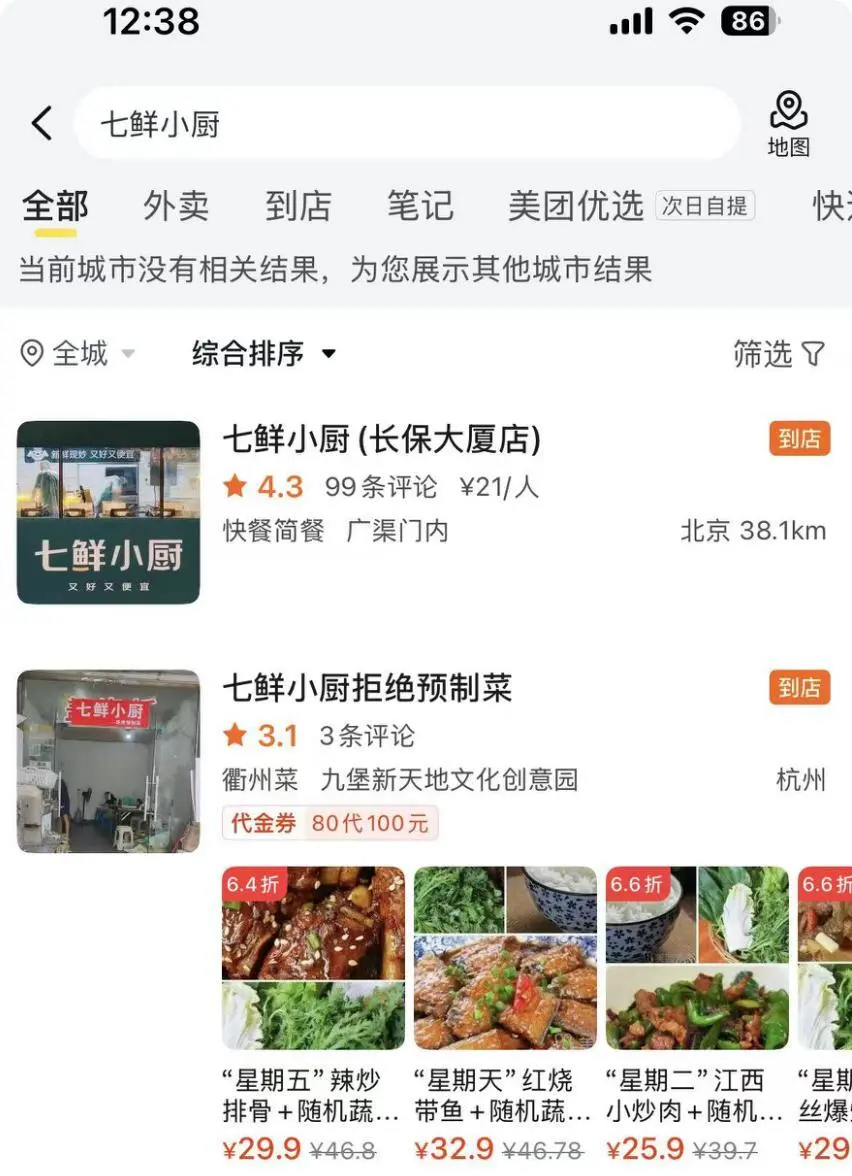Screen dimensions: 852x1176
Task: Tap the search field showing 七鲜小厨
Action: (x=400, y=122)
